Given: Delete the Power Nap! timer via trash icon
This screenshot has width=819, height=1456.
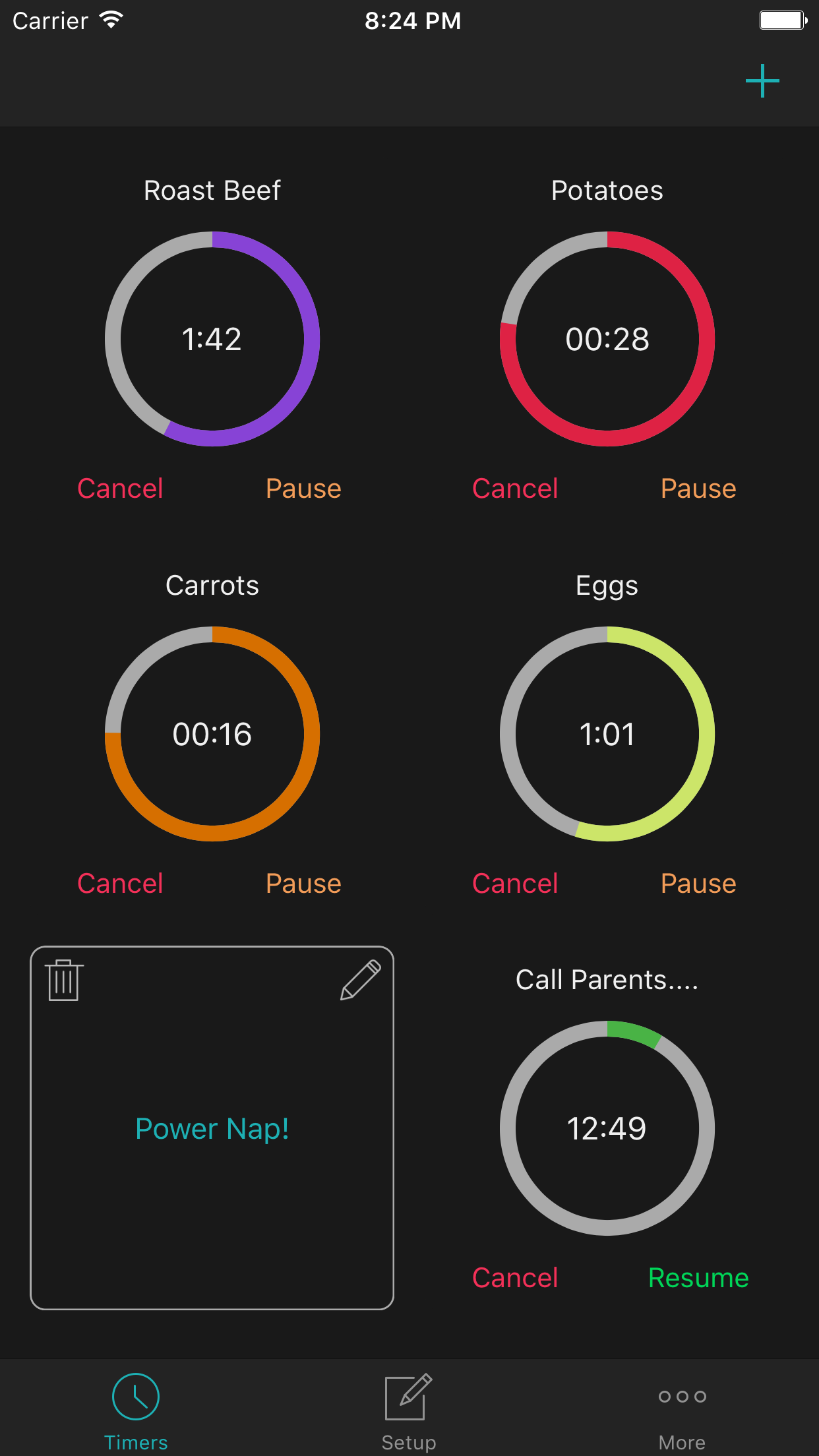Looking at the screenshot, I should [64, 981].
